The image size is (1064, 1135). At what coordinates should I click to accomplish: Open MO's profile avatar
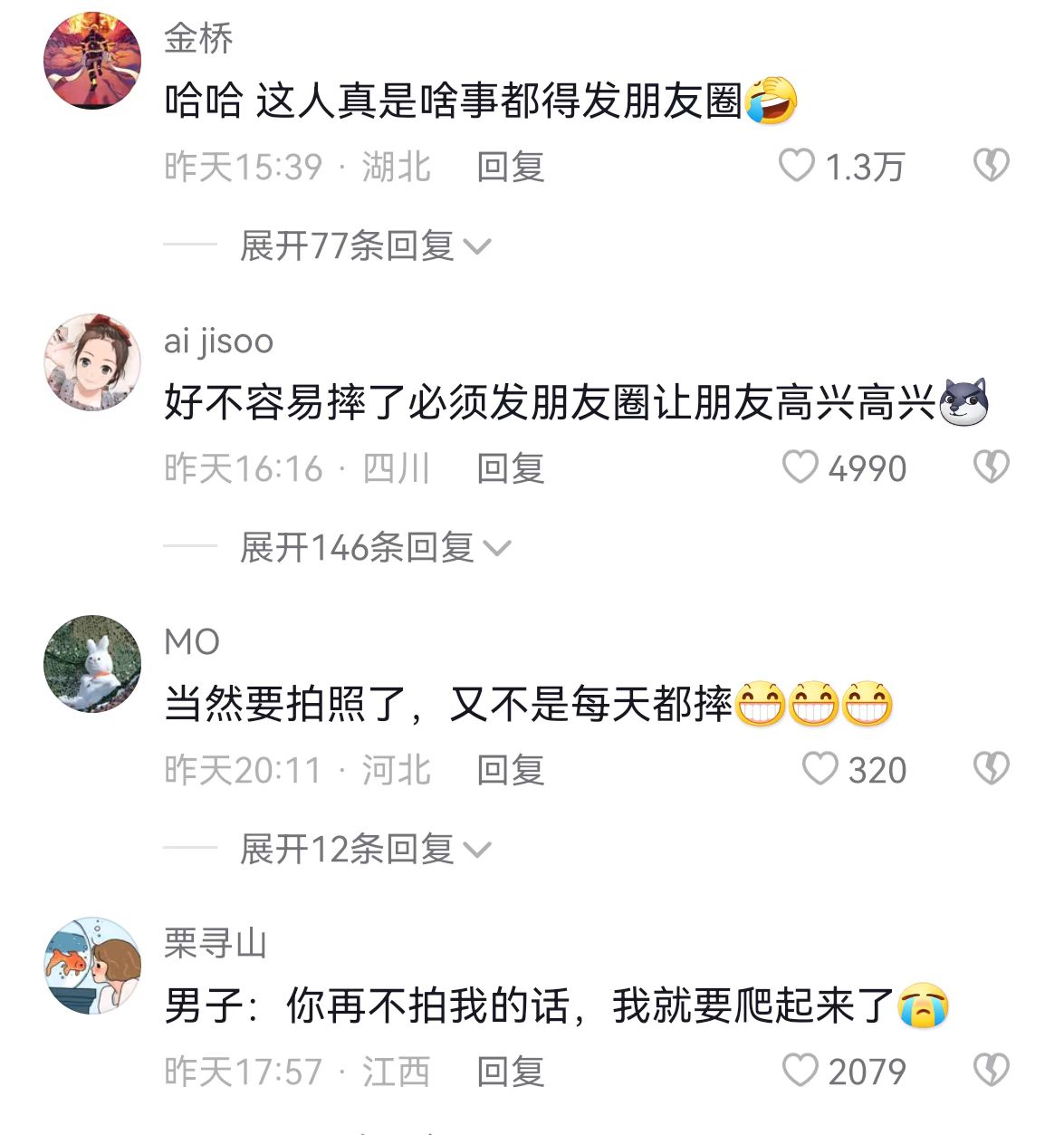point(92,664)
